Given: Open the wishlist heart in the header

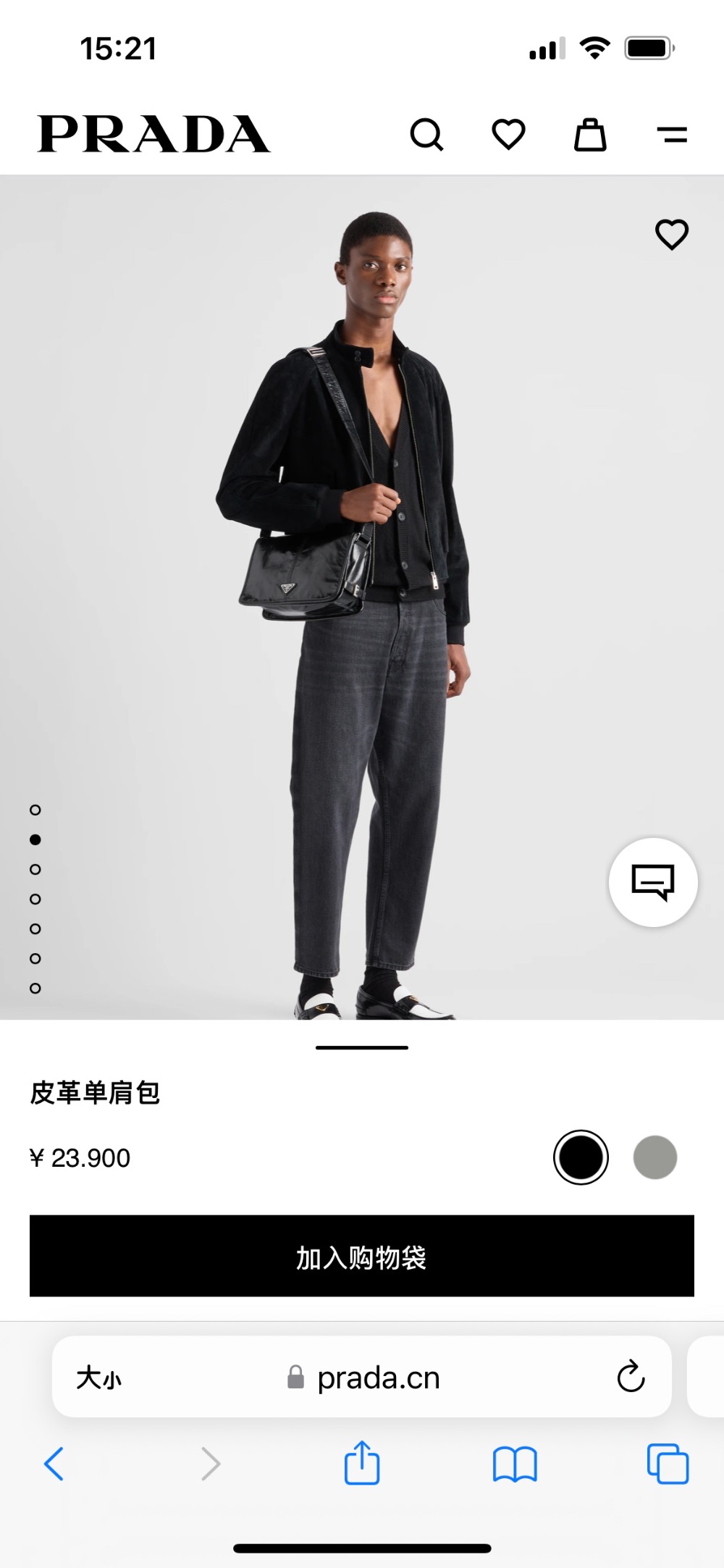Looking at the screenshot, I should (x=508, y=135).
